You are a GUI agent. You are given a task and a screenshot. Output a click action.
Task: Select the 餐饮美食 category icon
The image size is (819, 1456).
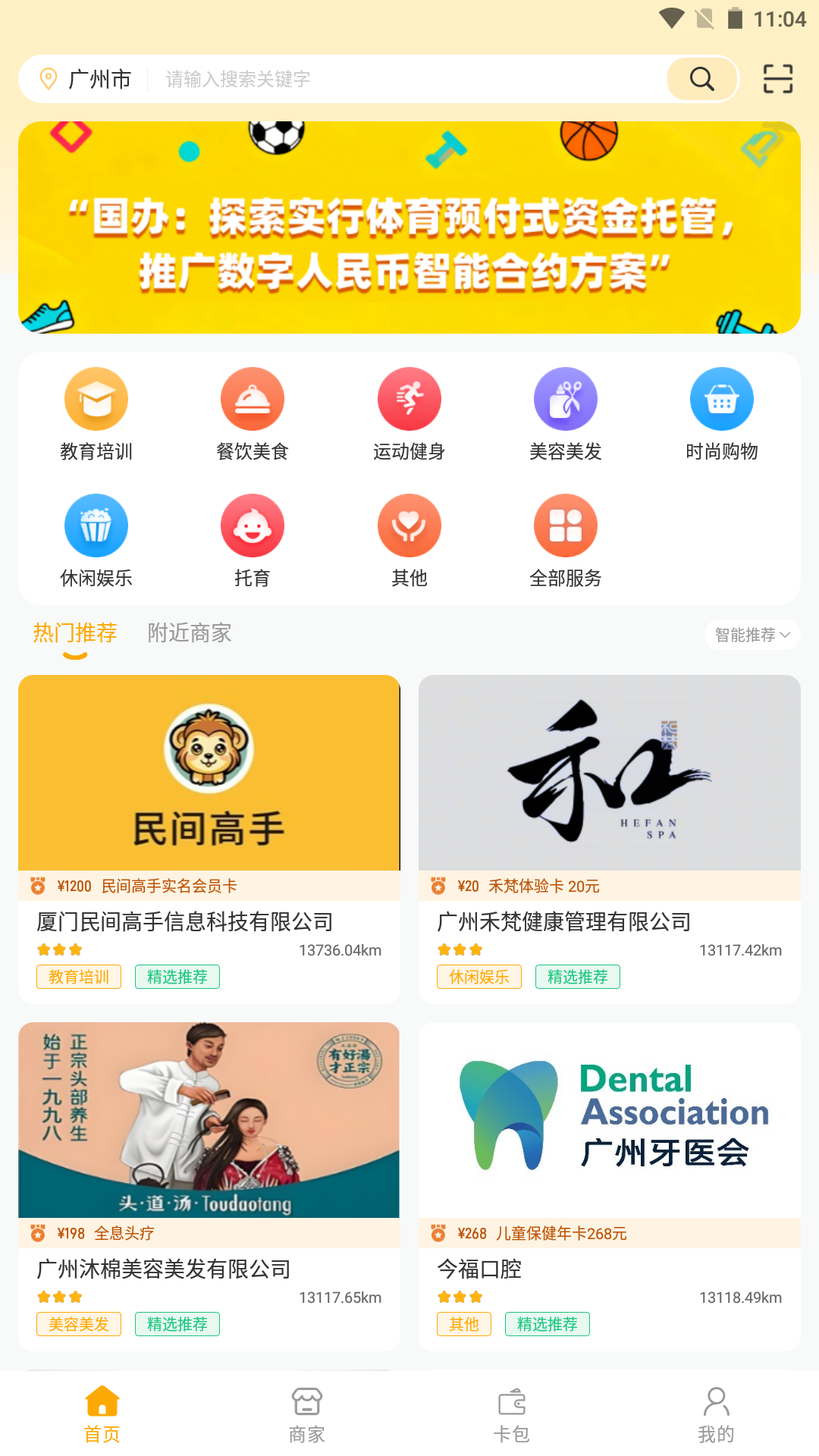click(253, 398)
